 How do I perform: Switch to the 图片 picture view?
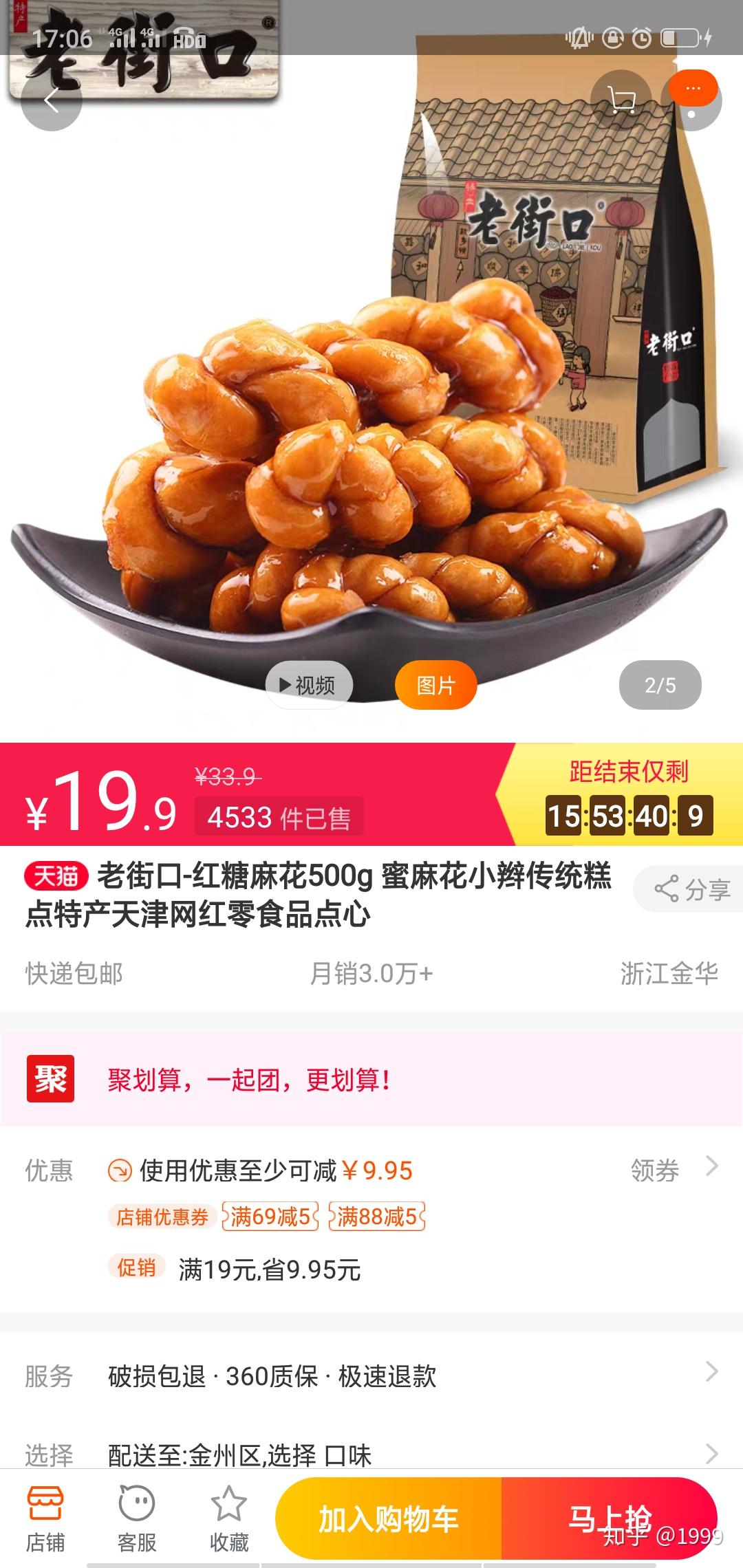pyautogui.click(x=435, y=685)
